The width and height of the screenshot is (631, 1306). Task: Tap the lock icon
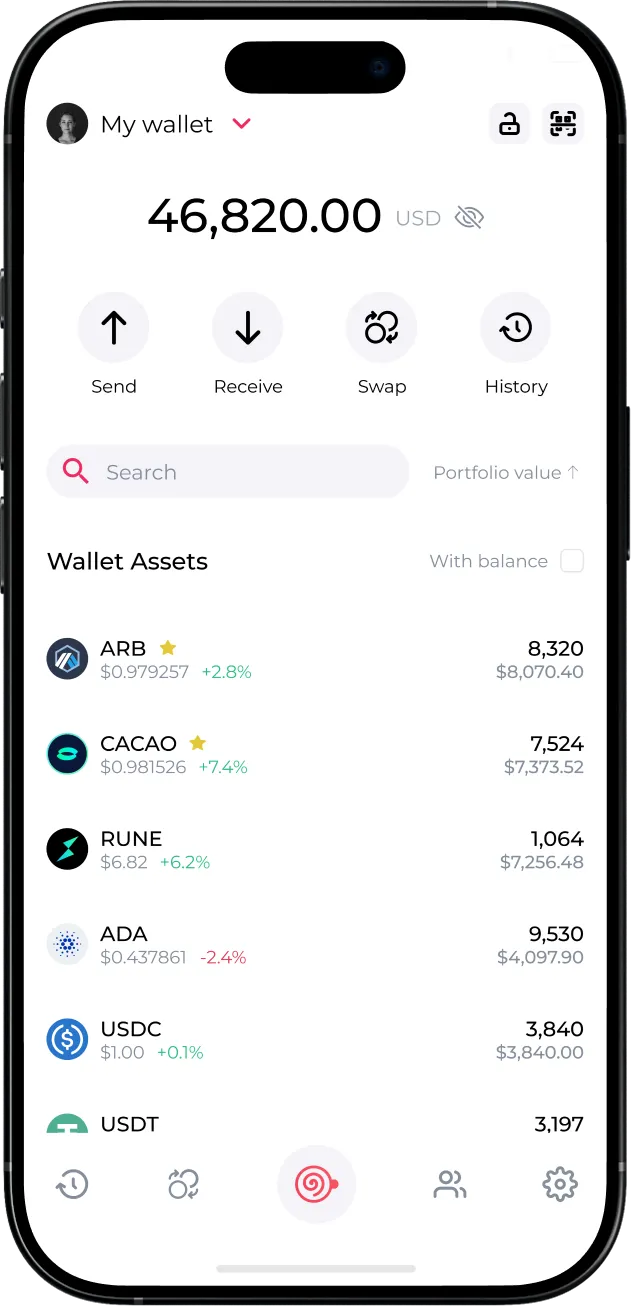(x=510, y=124)
